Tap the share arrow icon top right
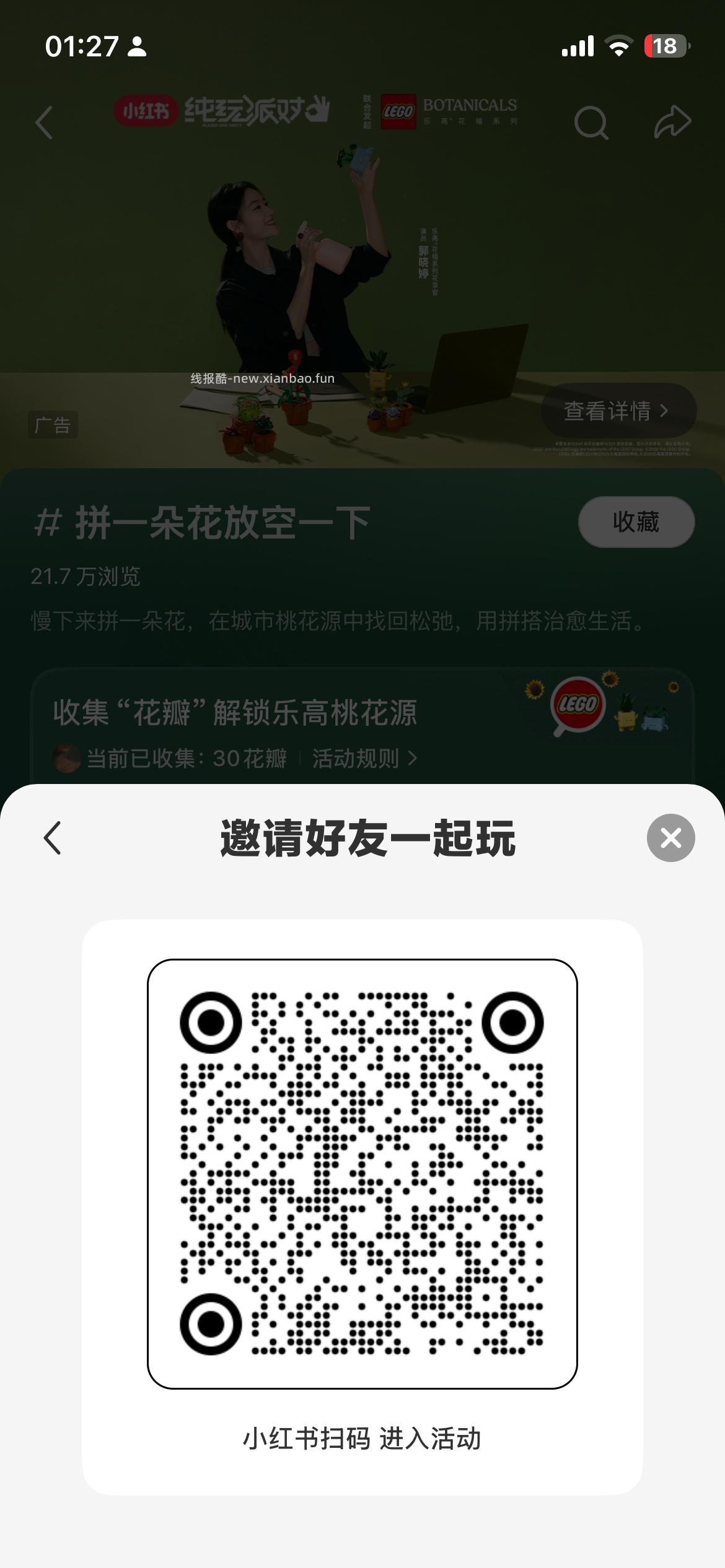The height and width of the screenshot is (1568, 725). click(673, 123)
